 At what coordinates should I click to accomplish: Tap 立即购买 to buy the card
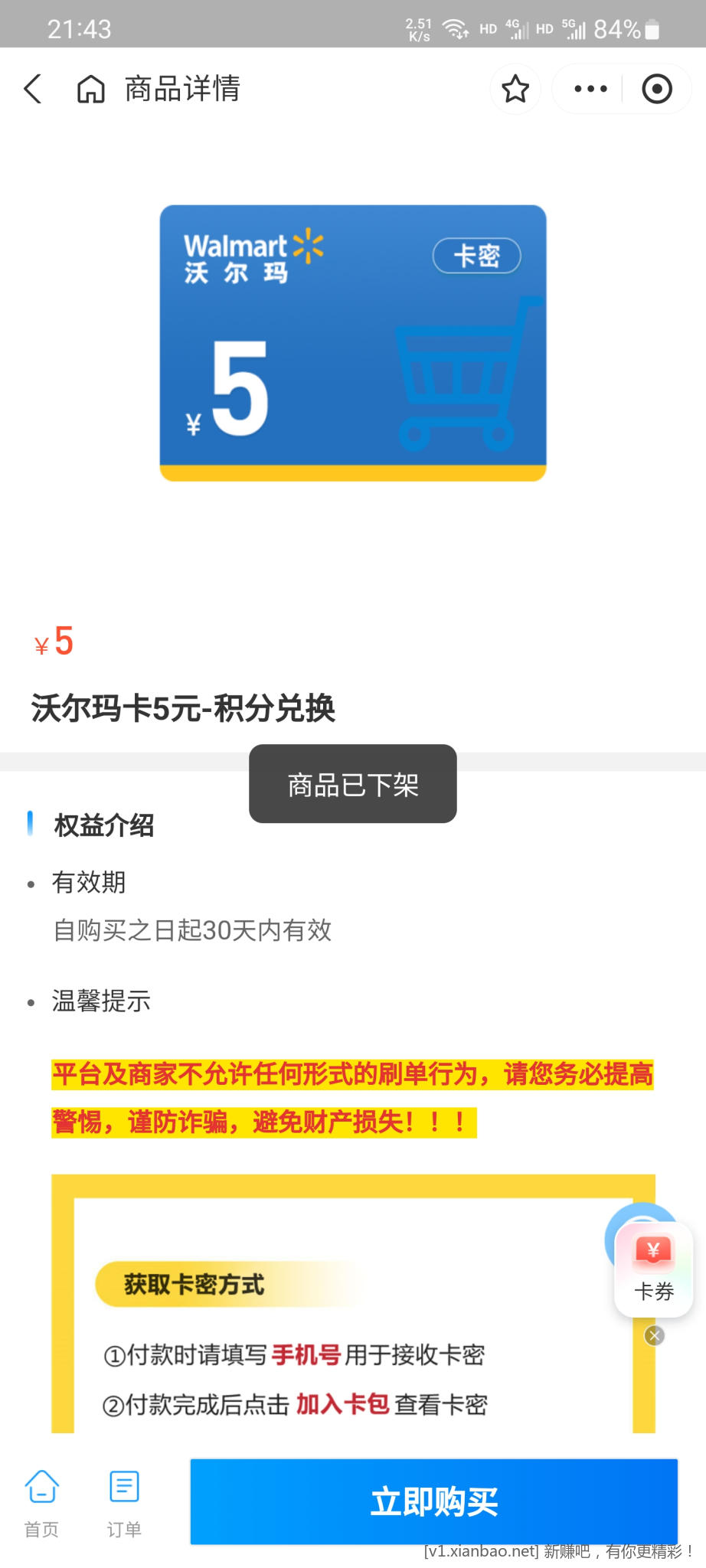tap(434, 1501)
